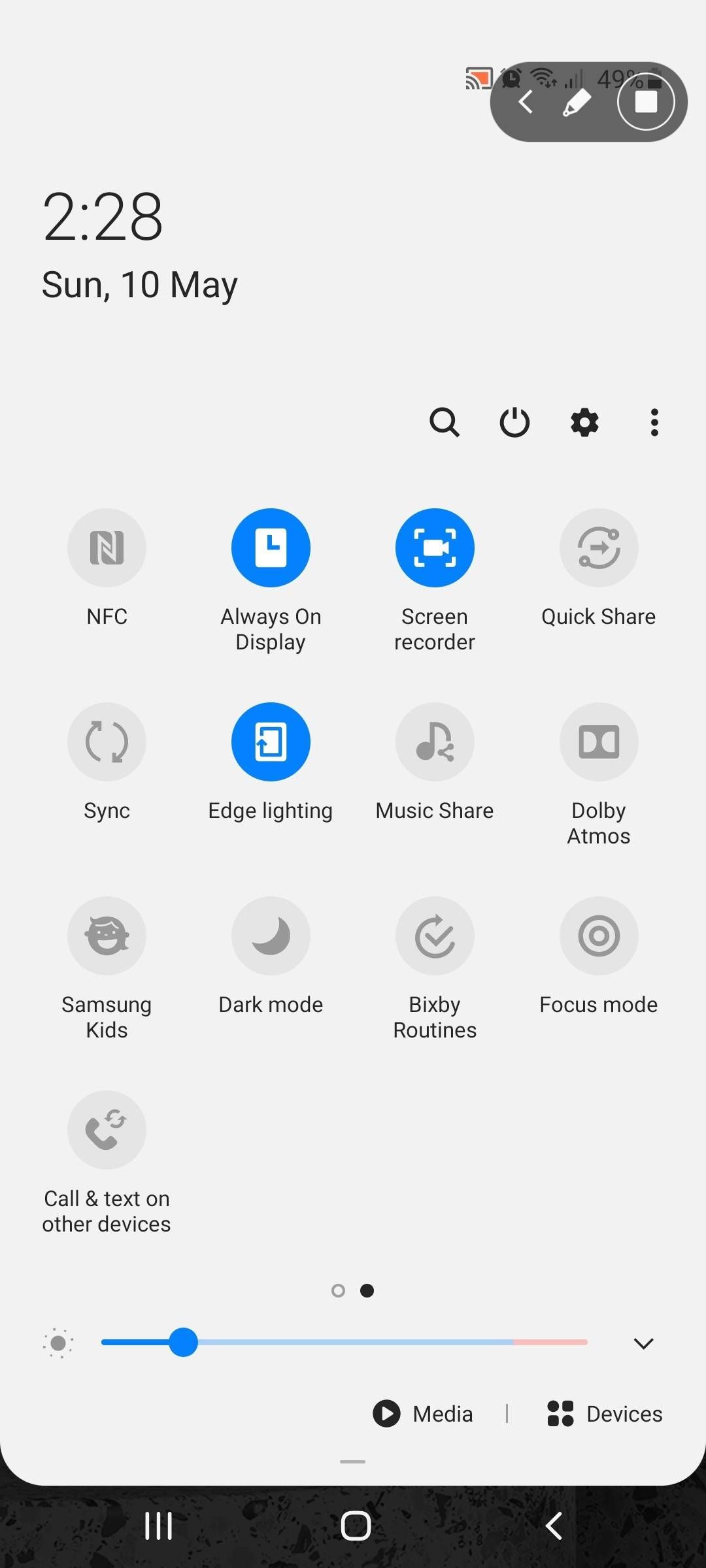706x1568 pixels.
Task: Switch to the first quick settings page dot
Action: pos(339,1290)
